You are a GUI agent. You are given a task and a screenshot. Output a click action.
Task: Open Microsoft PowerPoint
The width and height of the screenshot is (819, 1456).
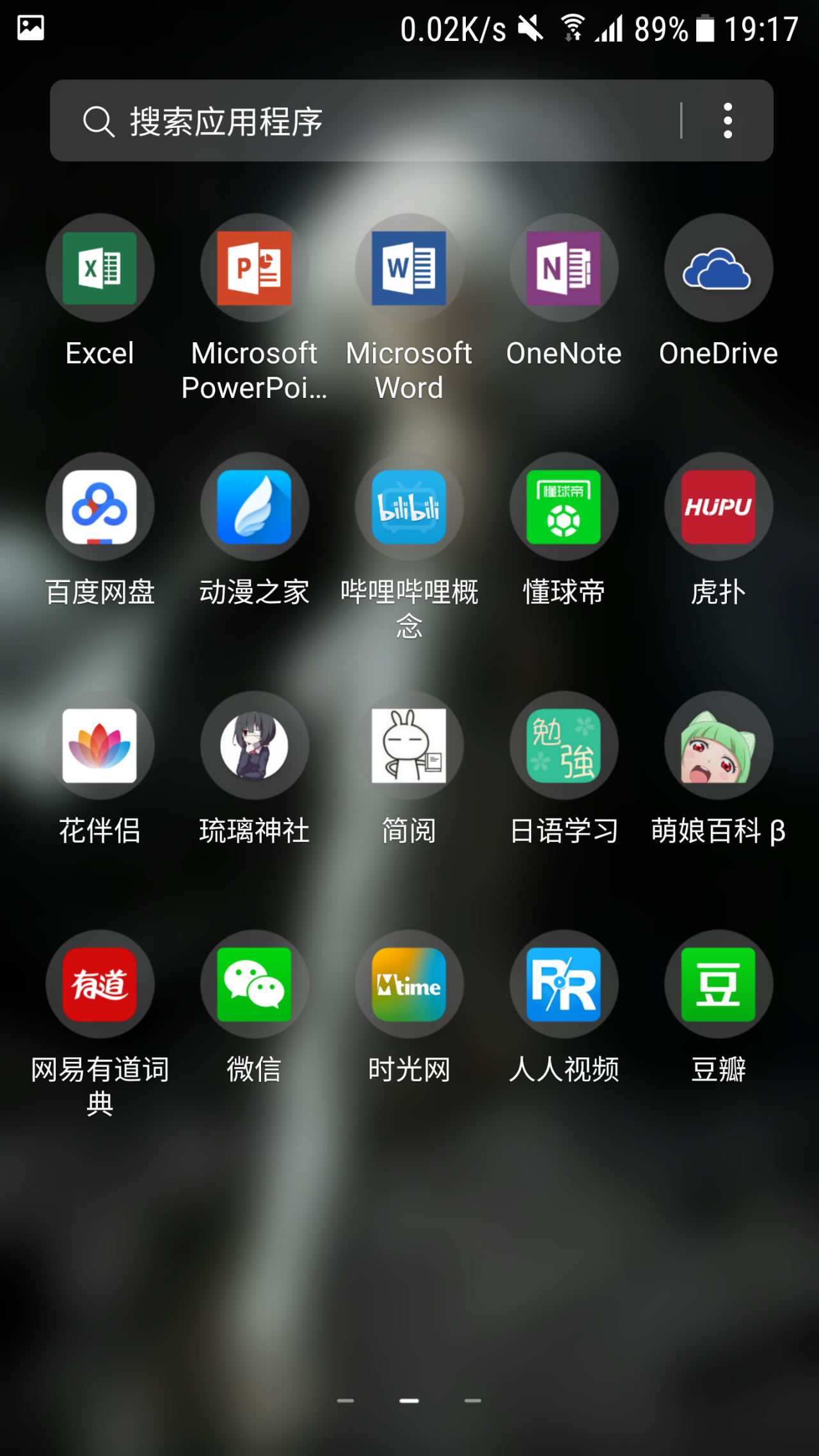(254, 268)
